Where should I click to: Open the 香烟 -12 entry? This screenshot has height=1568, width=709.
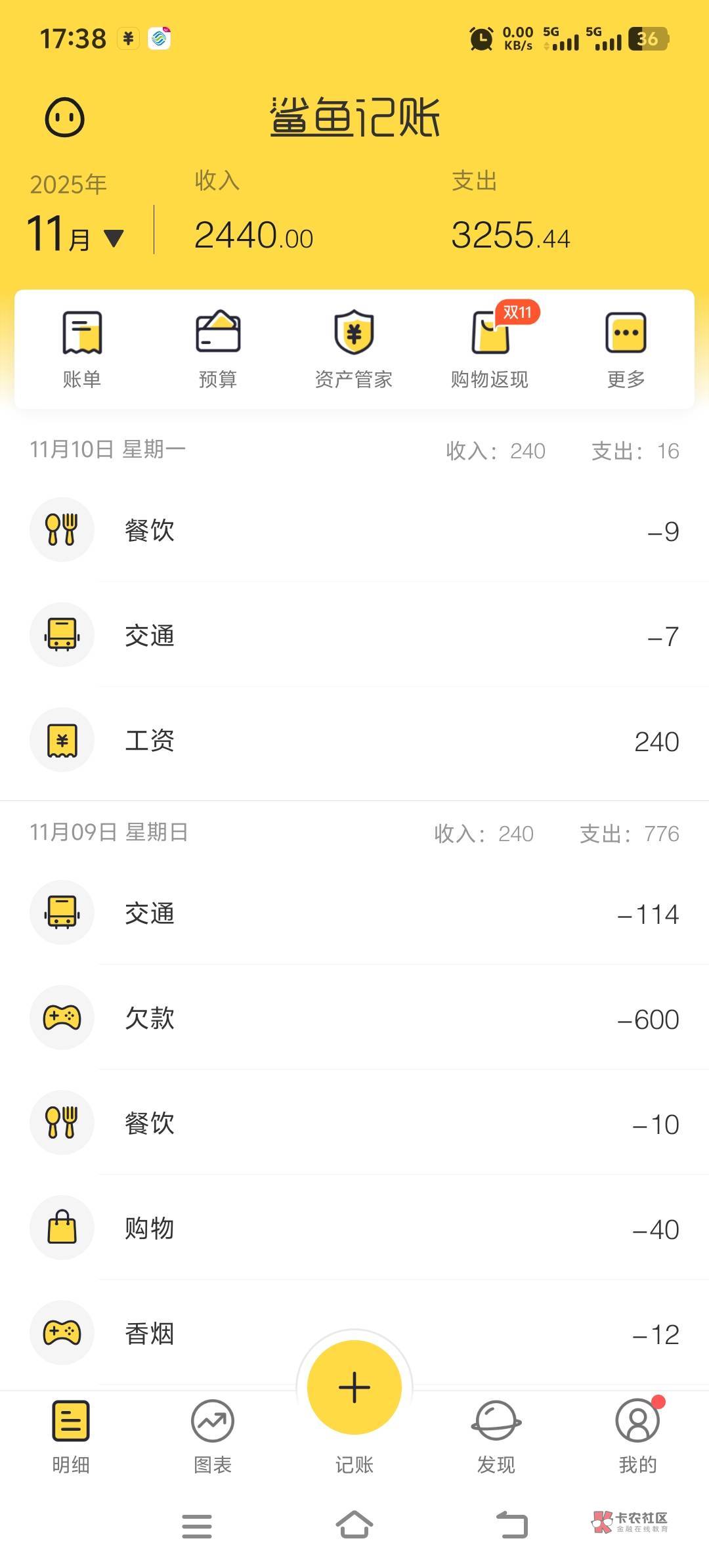(197, 1333)
